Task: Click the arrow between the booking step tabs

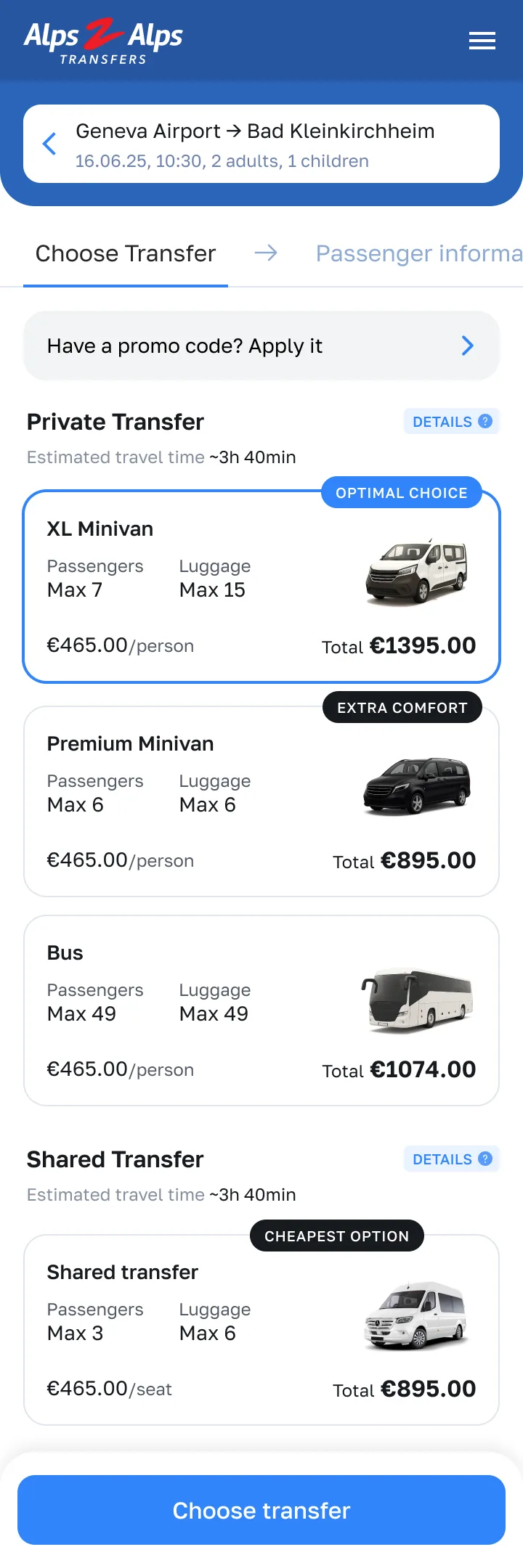Action: (266, 253)
